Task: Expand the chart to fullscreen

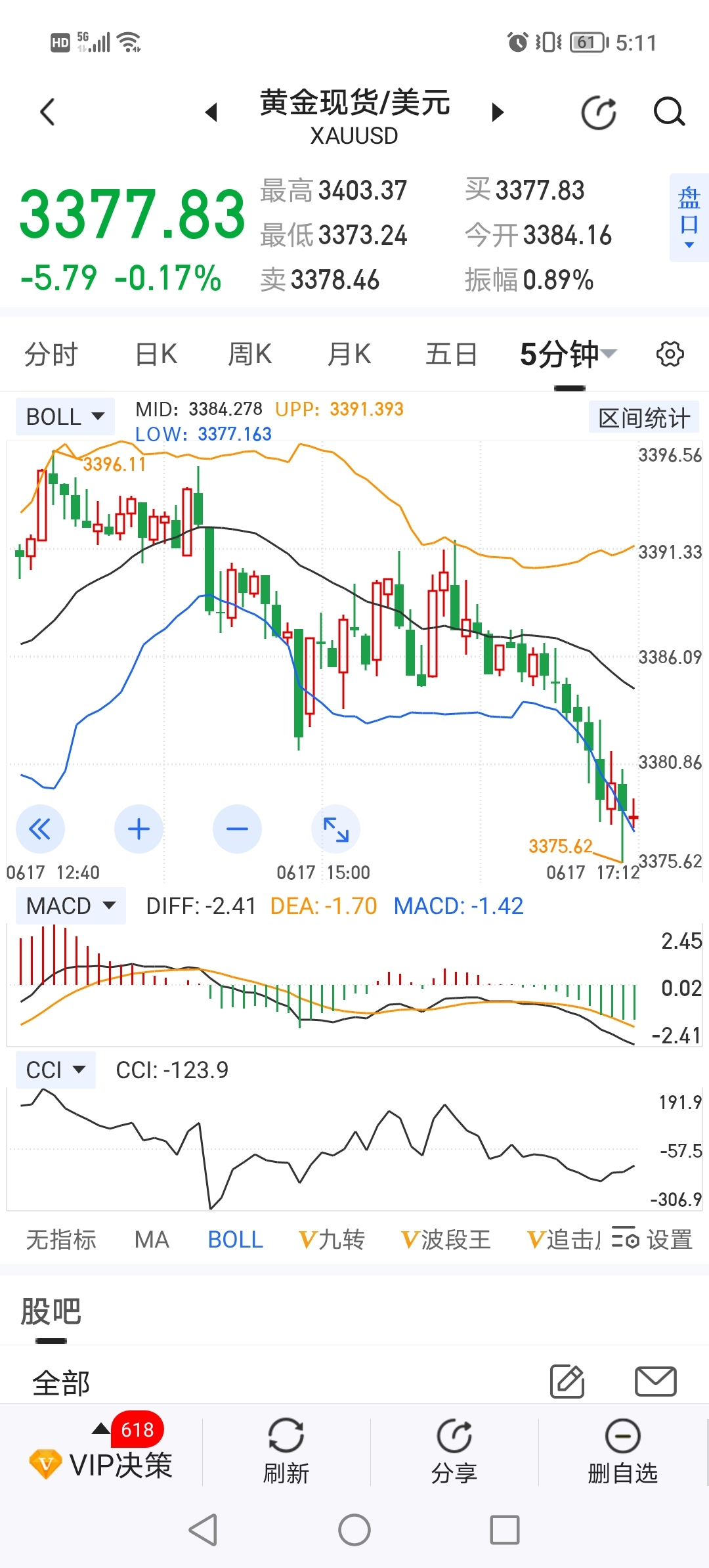Action: click(x=335, y=829)
